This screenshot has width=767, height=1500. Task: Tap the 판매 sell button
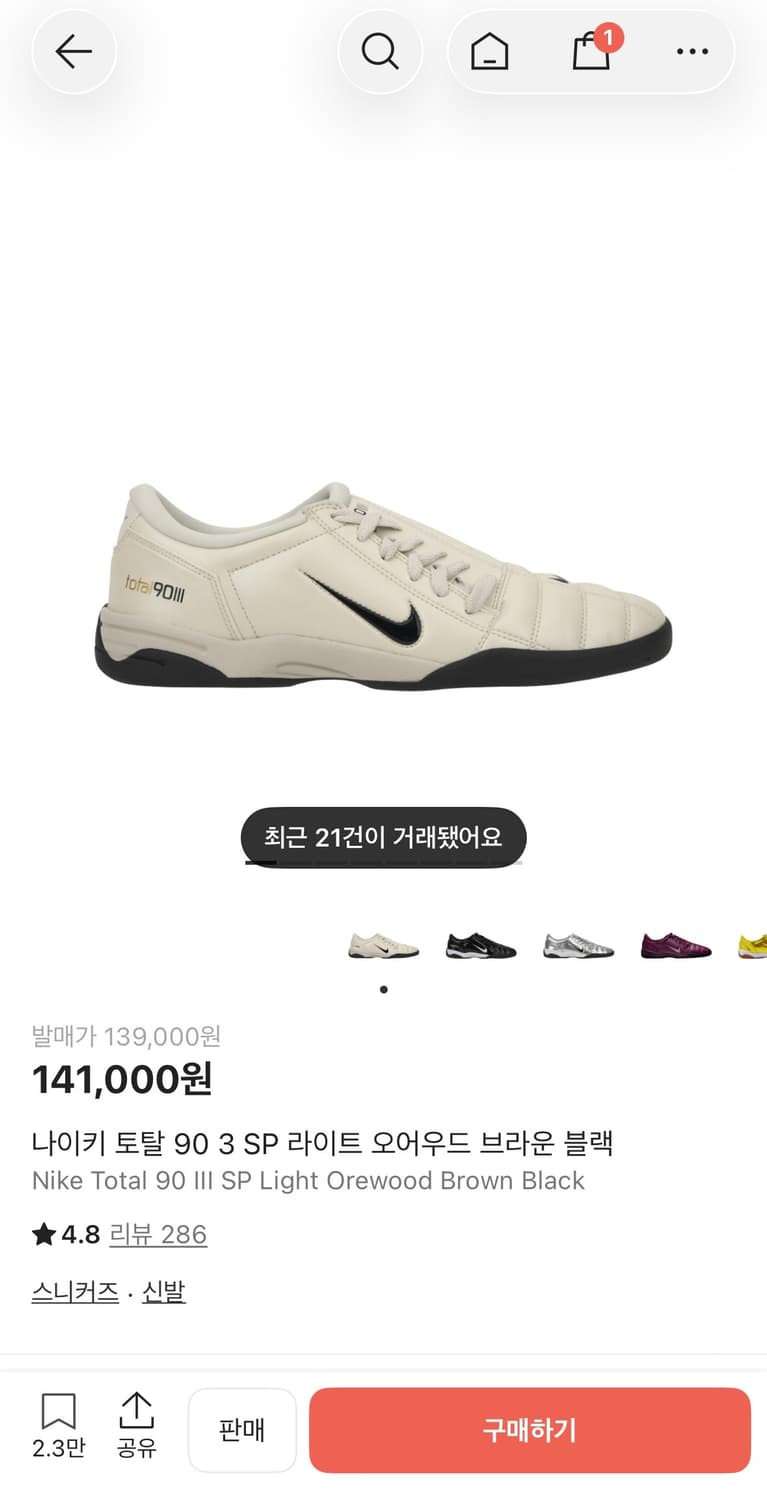pos(242,1430)
